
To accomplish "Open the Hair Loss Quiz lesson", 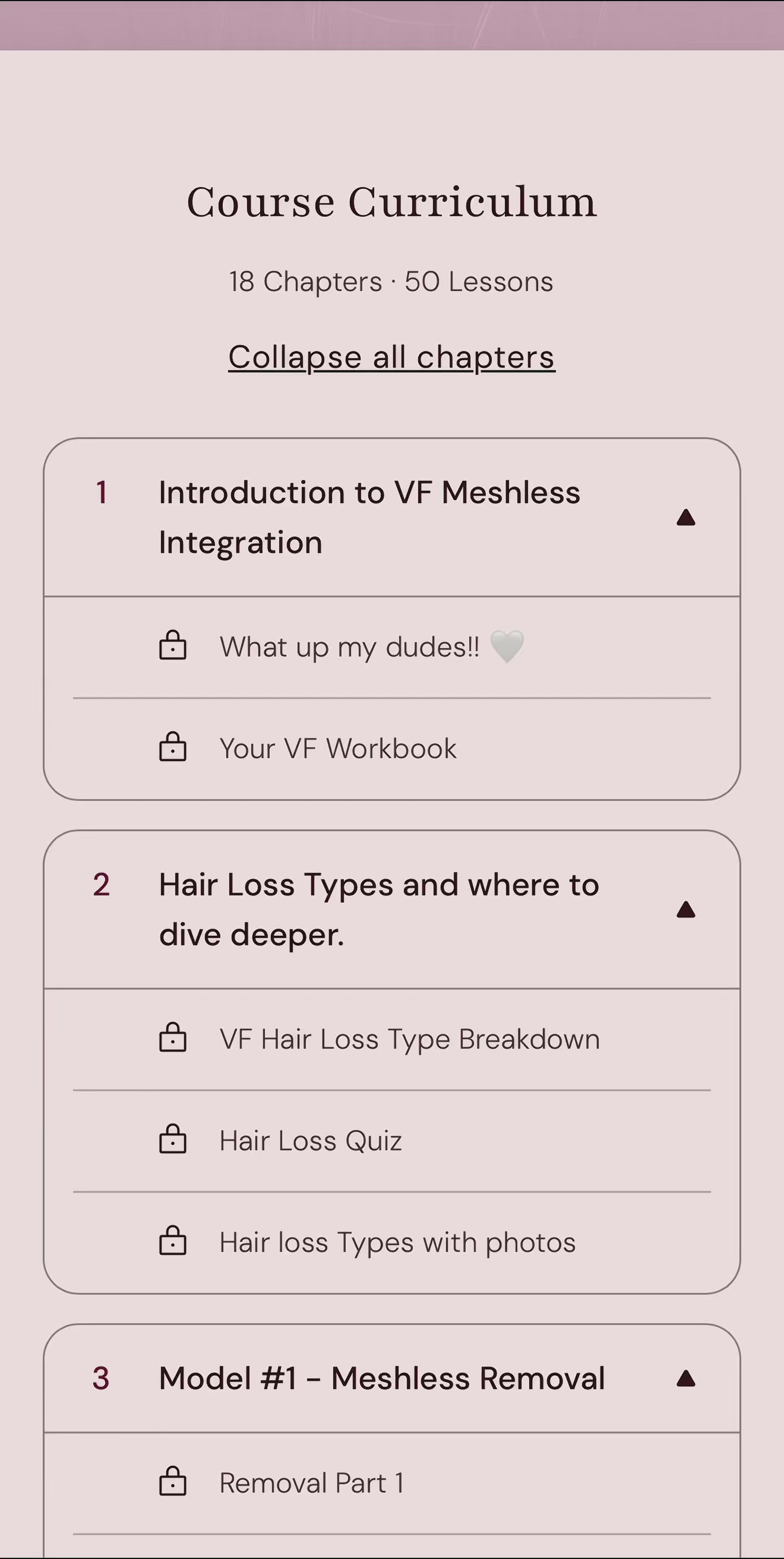I will (392, 1141).
